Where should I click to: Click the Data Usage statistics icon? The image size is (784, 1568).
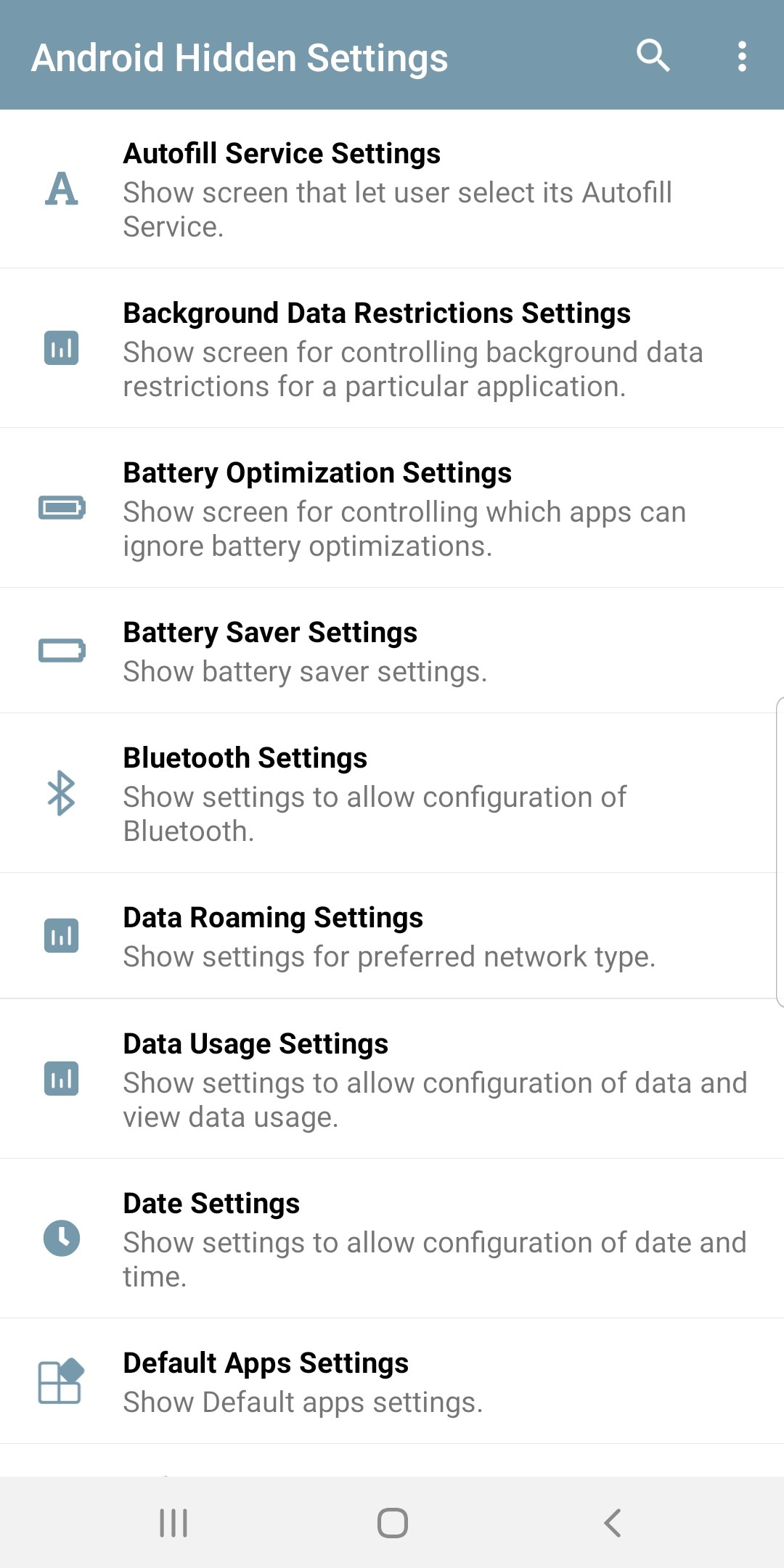coord(61,1080)
